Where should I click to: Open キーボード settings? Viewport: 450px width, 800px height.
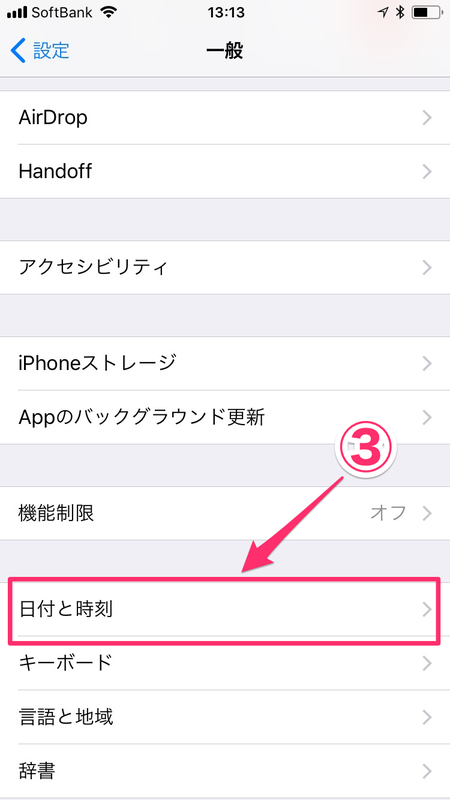225,663
